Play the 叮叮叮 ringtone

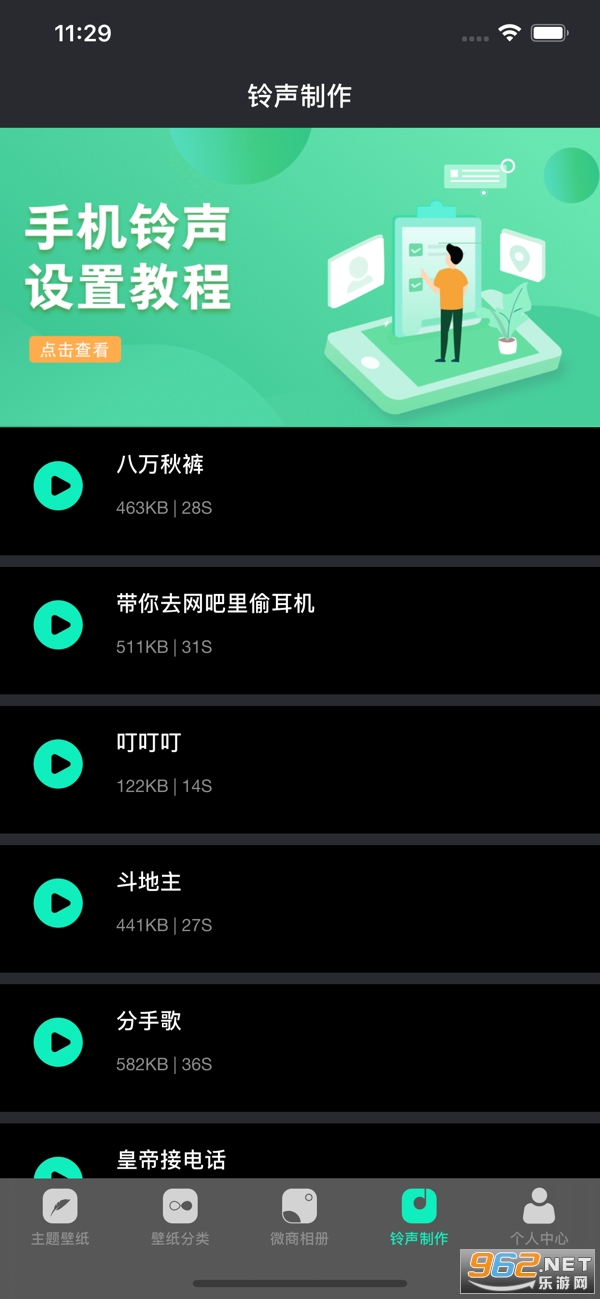tap(59, 764)
